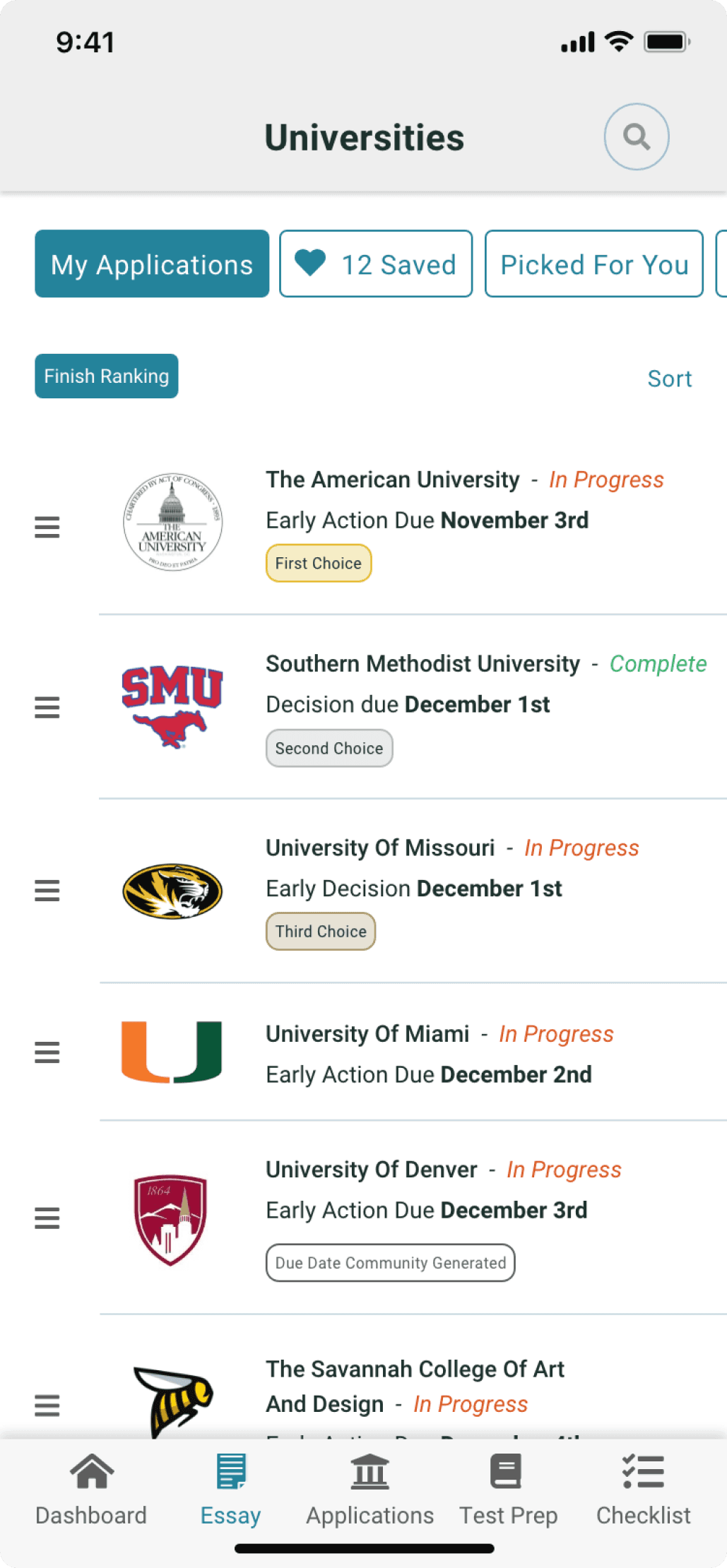
Task: Tap the reorder handle beside Southern Methodist University
Action: pos(47,707)
